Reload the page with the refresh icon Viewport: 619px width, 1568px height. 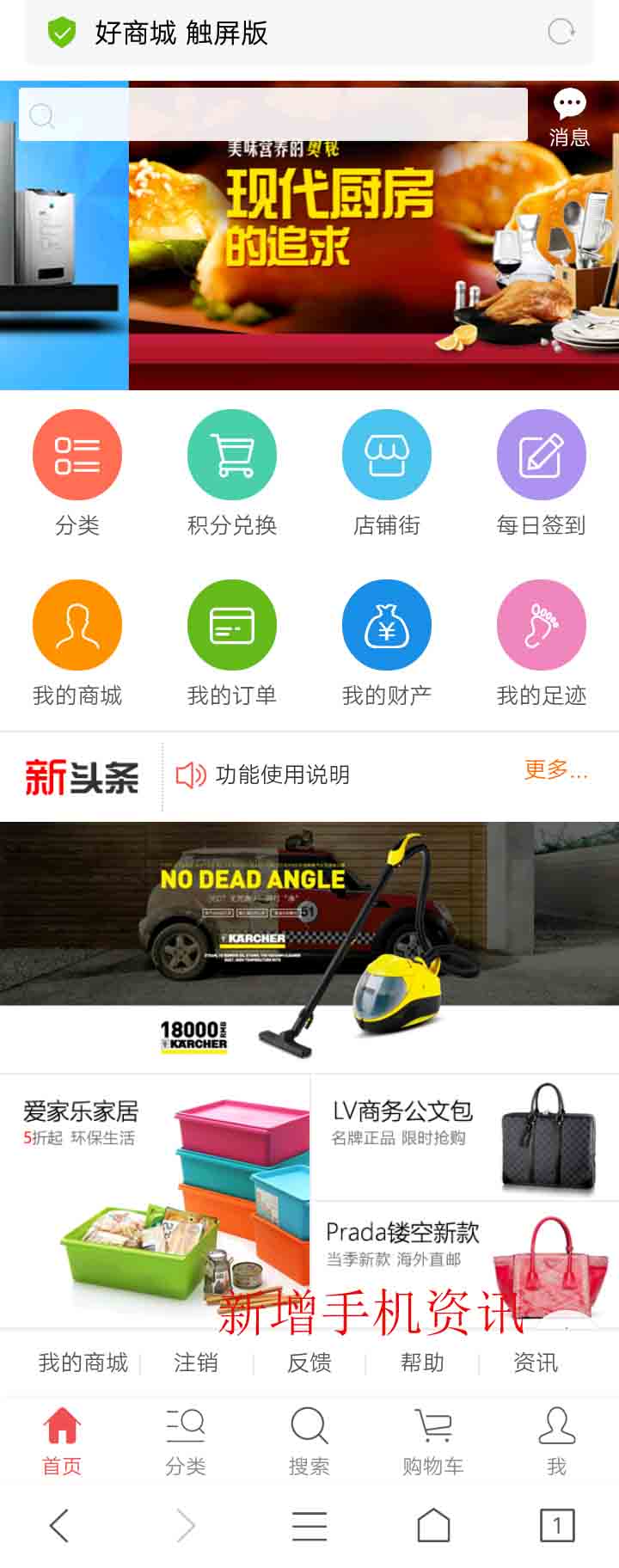pyautogui.click(x=561, y=33)
